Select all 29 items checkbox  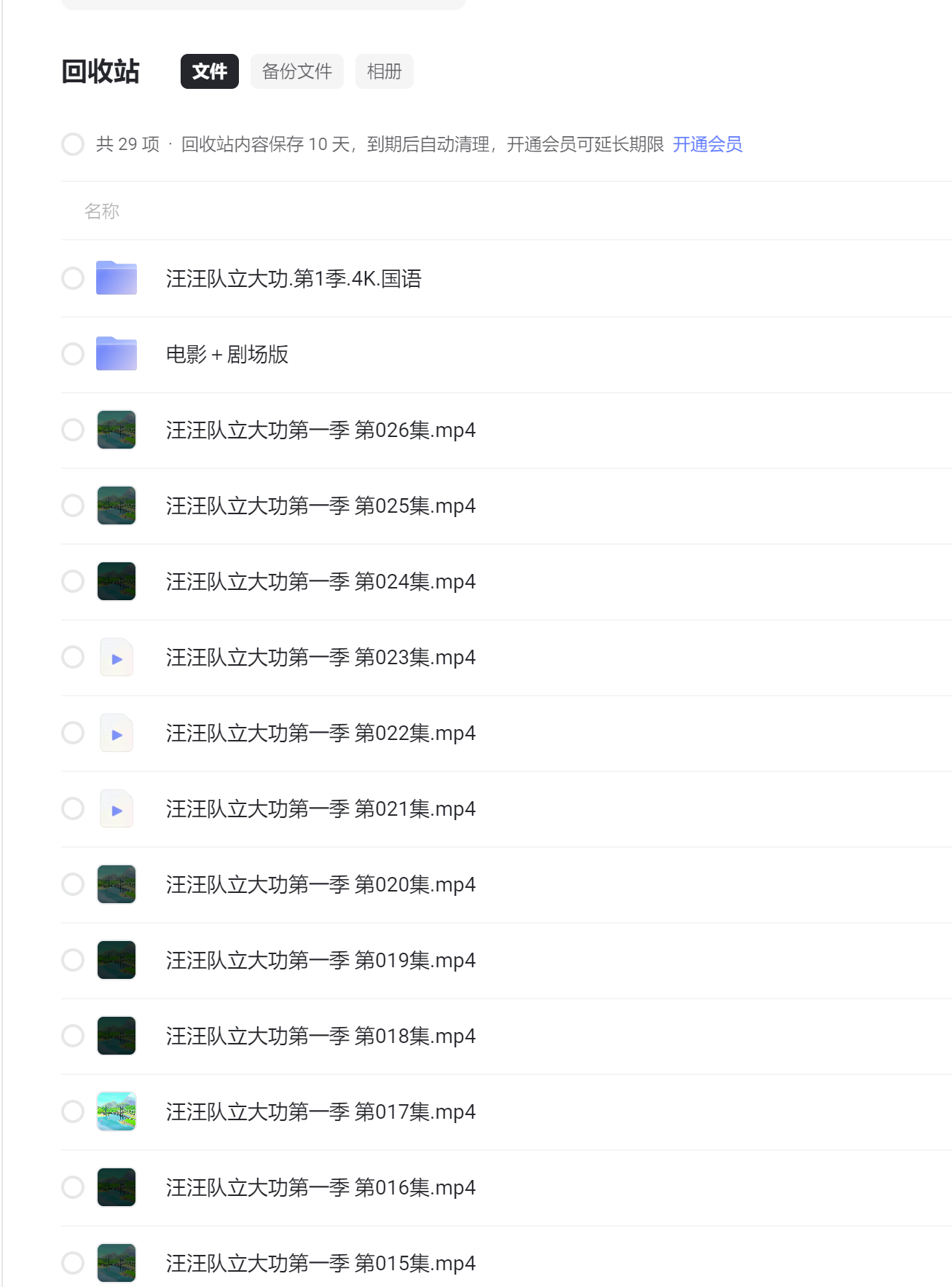[73, 144]
